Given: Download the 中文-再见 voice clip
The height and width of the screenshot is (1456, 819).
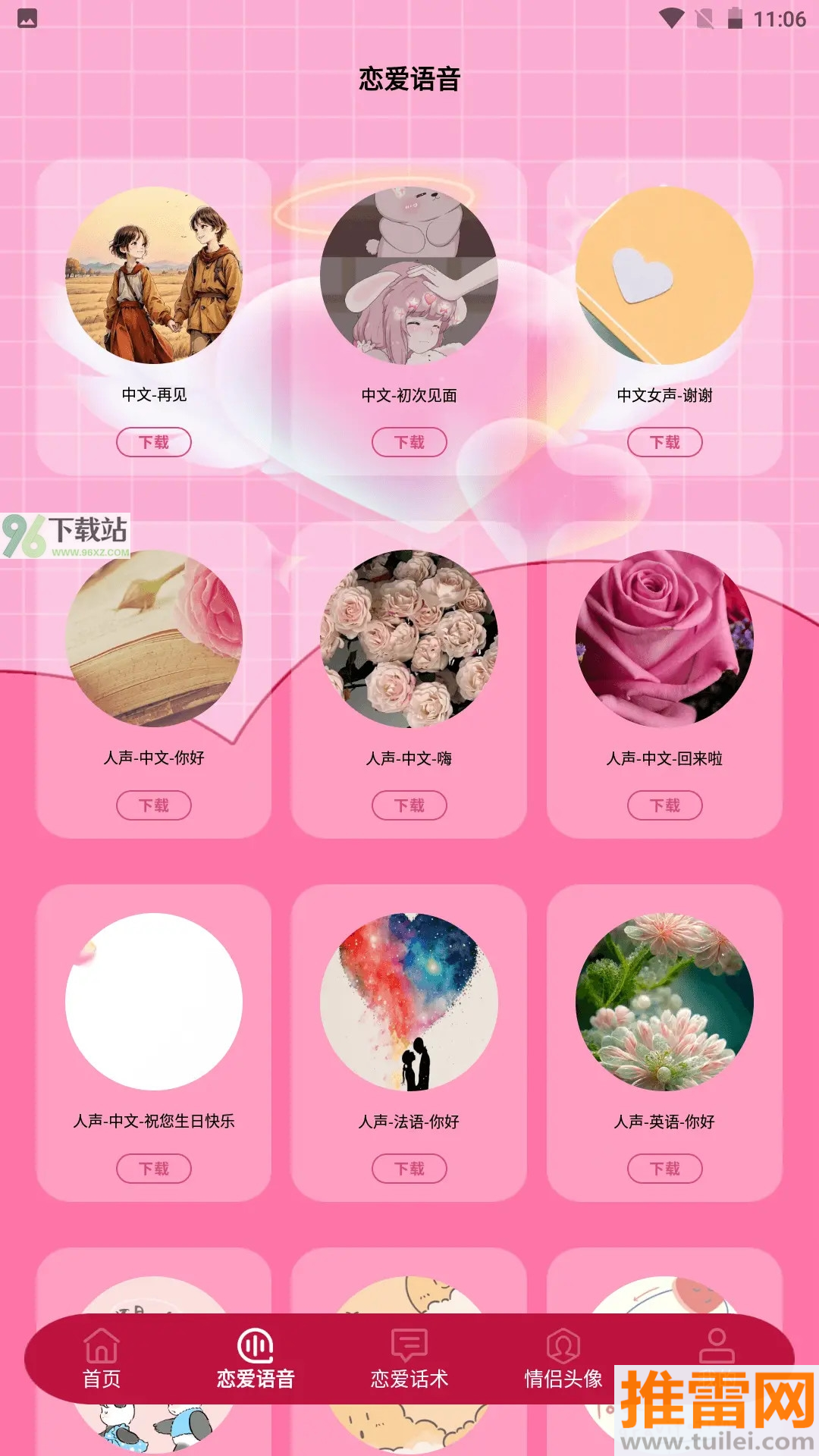Looking at the screenshot, I should pyautogui.click(x=153, y=442).
